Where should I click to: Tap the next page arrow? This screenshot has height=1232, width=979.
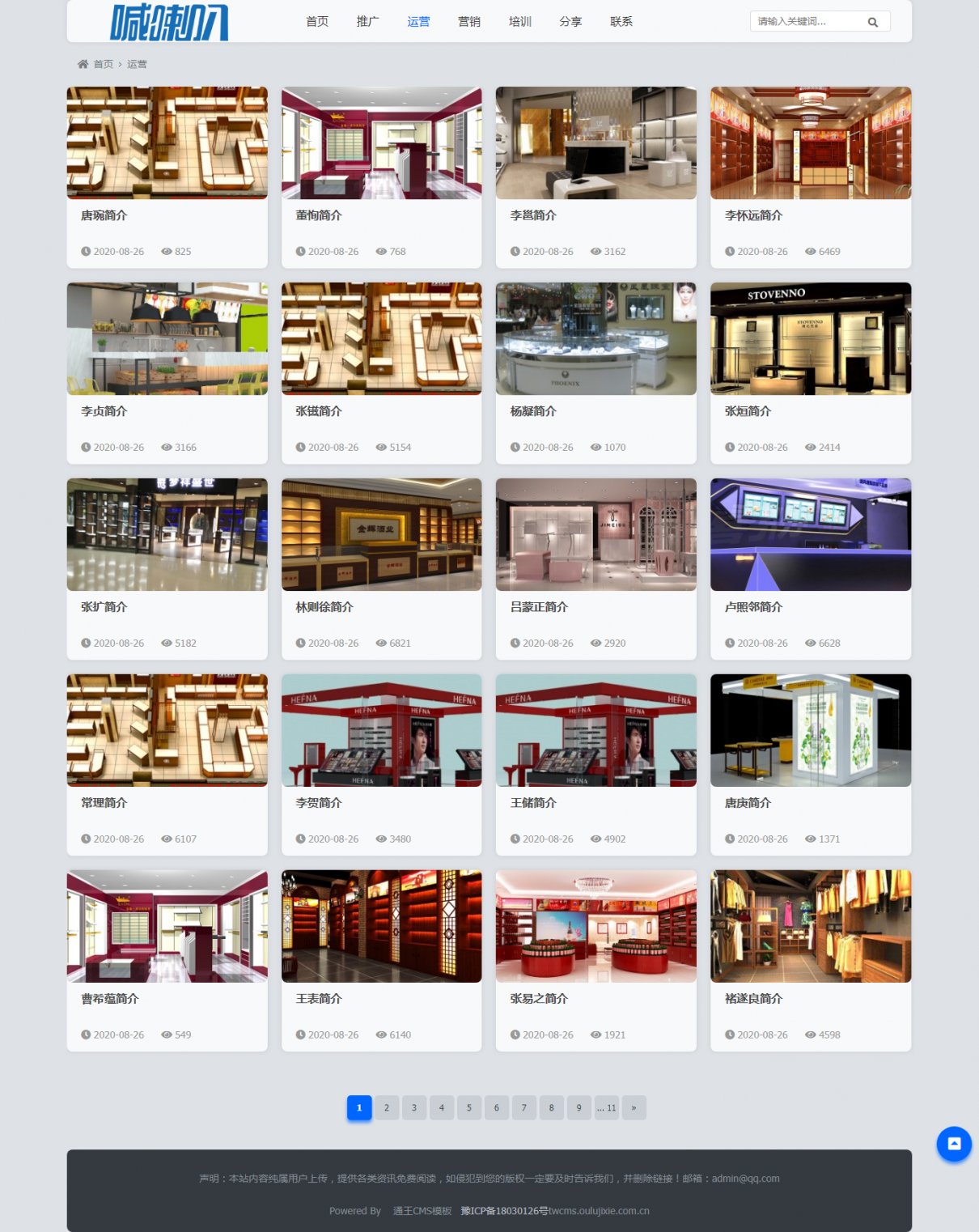(634, 1107)
